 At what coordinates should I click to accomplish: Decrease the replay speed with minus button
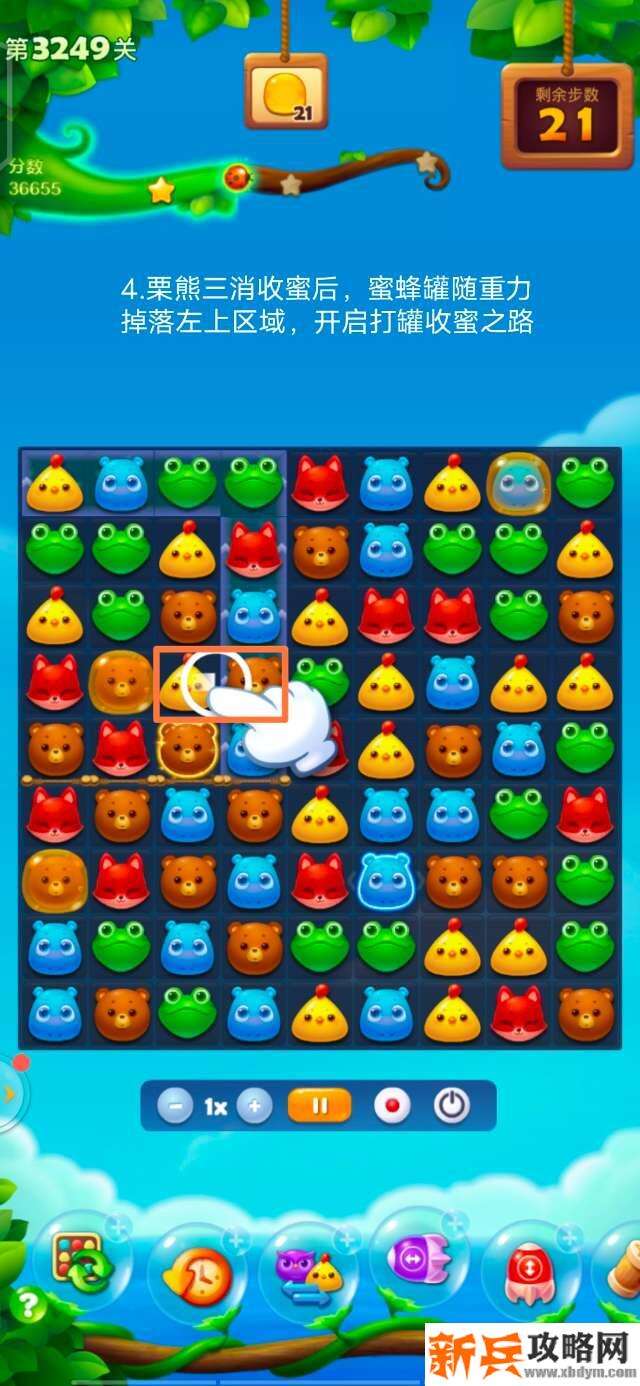(176, 1106)
